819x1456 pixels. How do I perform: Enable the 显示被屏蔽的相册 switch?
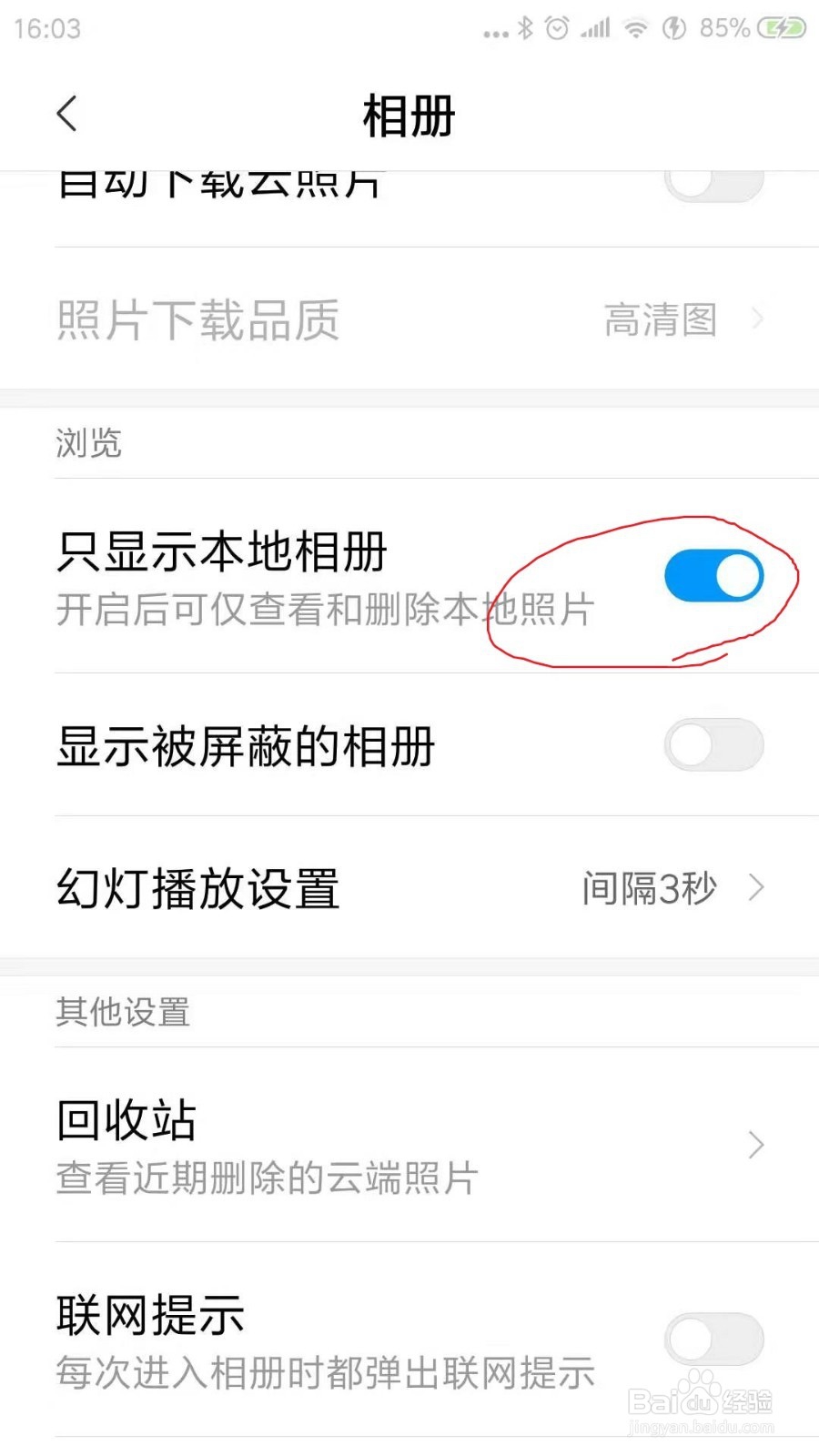pos(713,744)
